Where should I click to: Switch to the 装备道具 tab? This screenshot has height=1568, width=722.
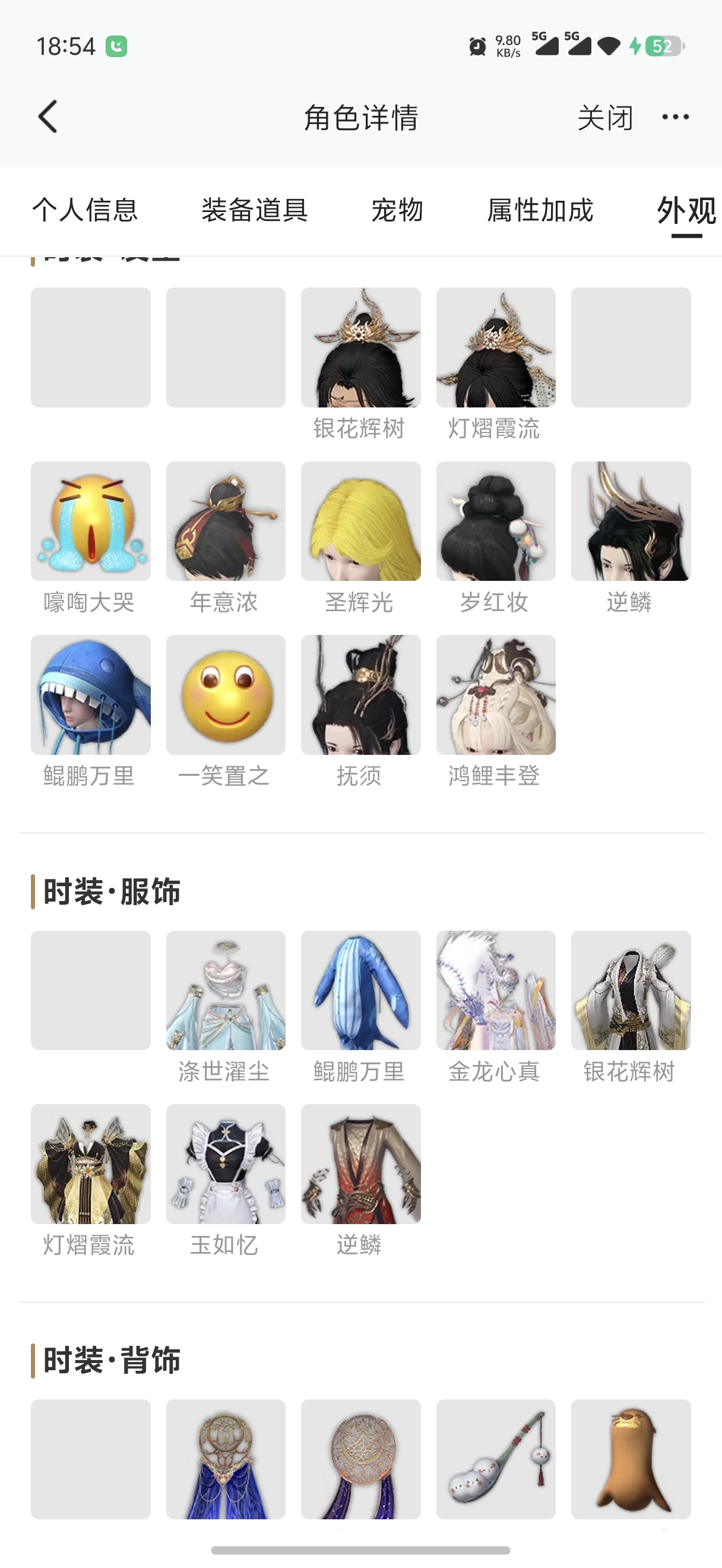click(x=255, y=210)
